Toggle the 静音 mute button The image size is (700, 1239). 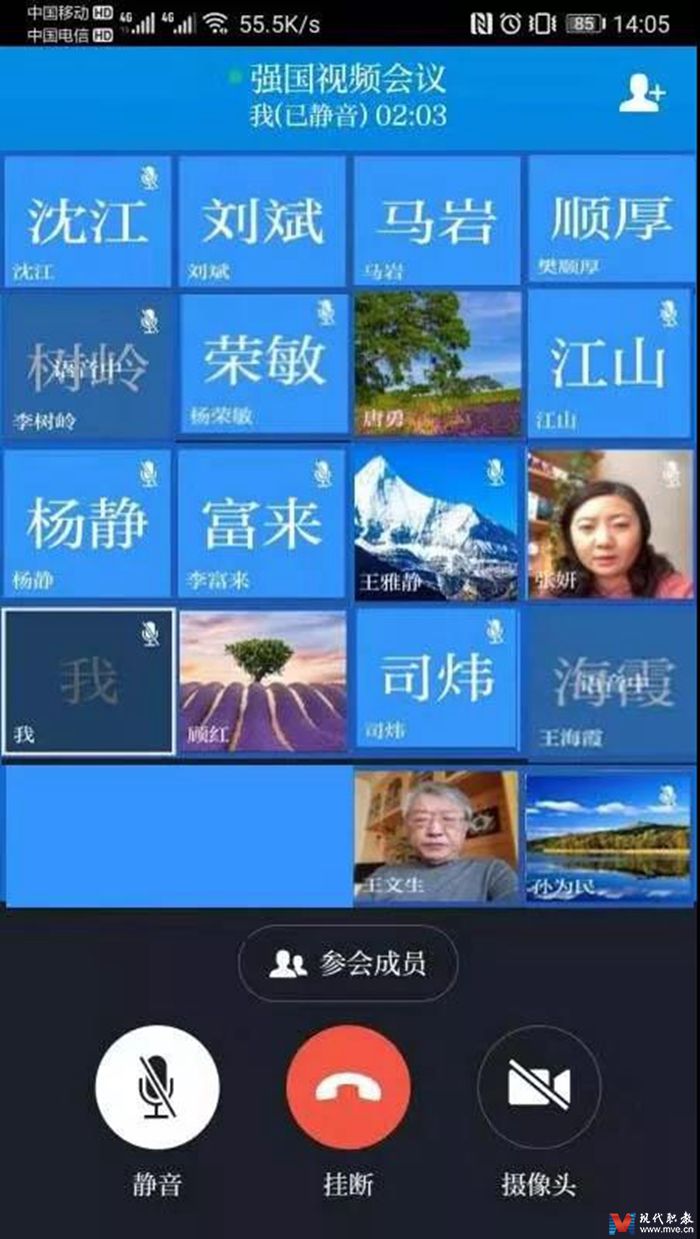click(x=157, y=1087)
